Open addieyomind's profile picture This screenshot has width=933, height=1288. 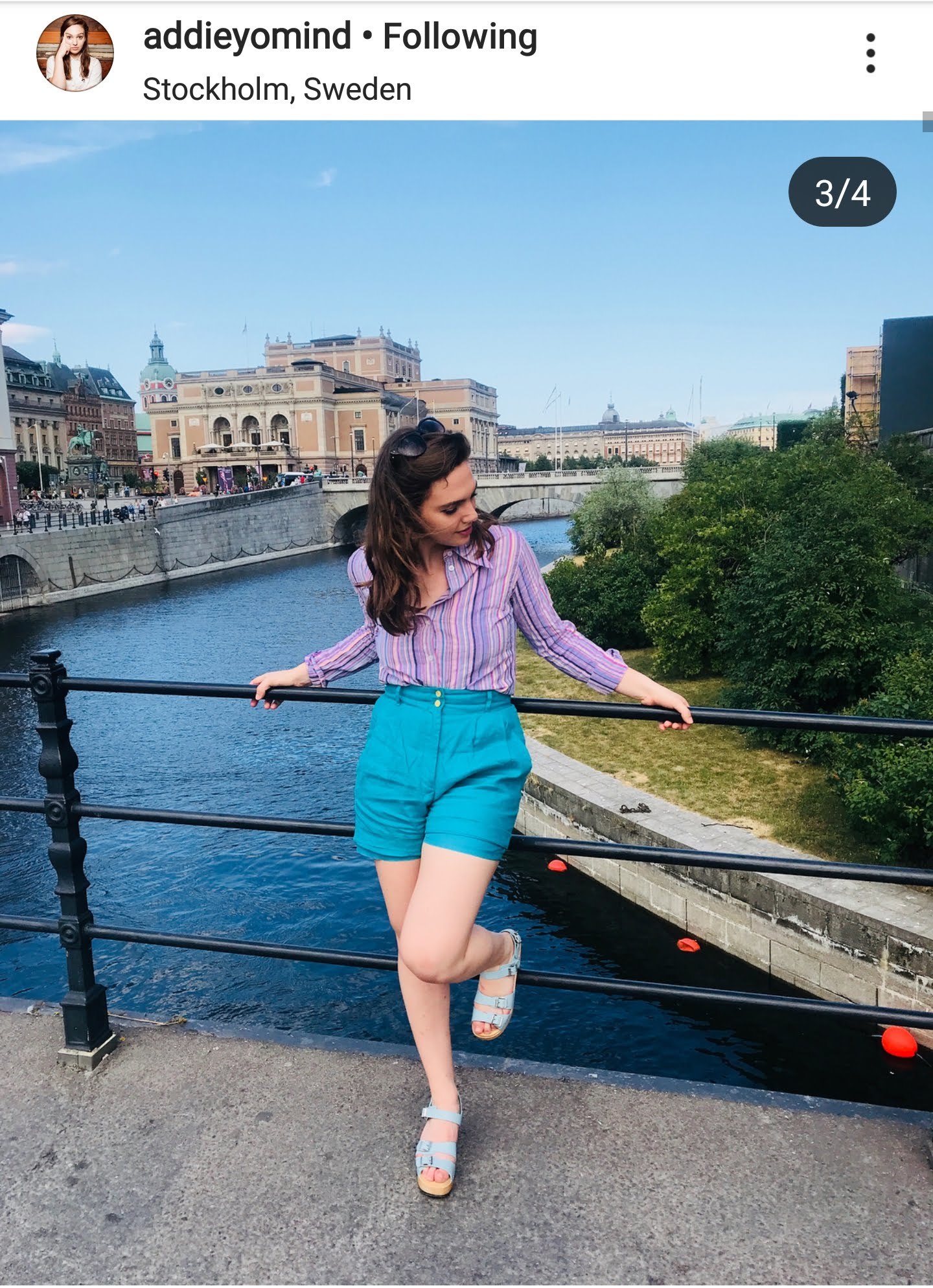75,53
